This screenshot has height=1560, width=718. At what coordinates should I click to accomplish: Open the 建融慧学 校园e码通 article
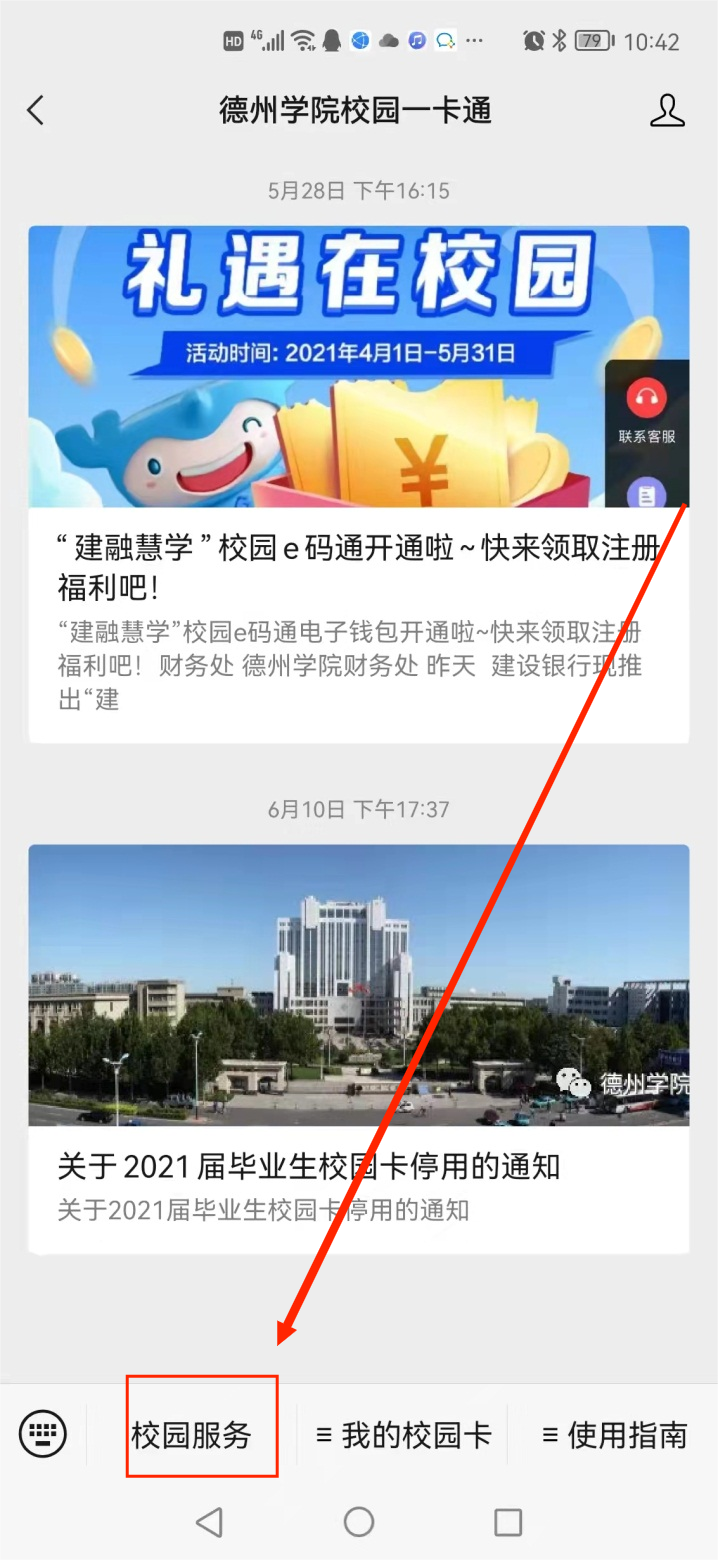tap(358, 565)
